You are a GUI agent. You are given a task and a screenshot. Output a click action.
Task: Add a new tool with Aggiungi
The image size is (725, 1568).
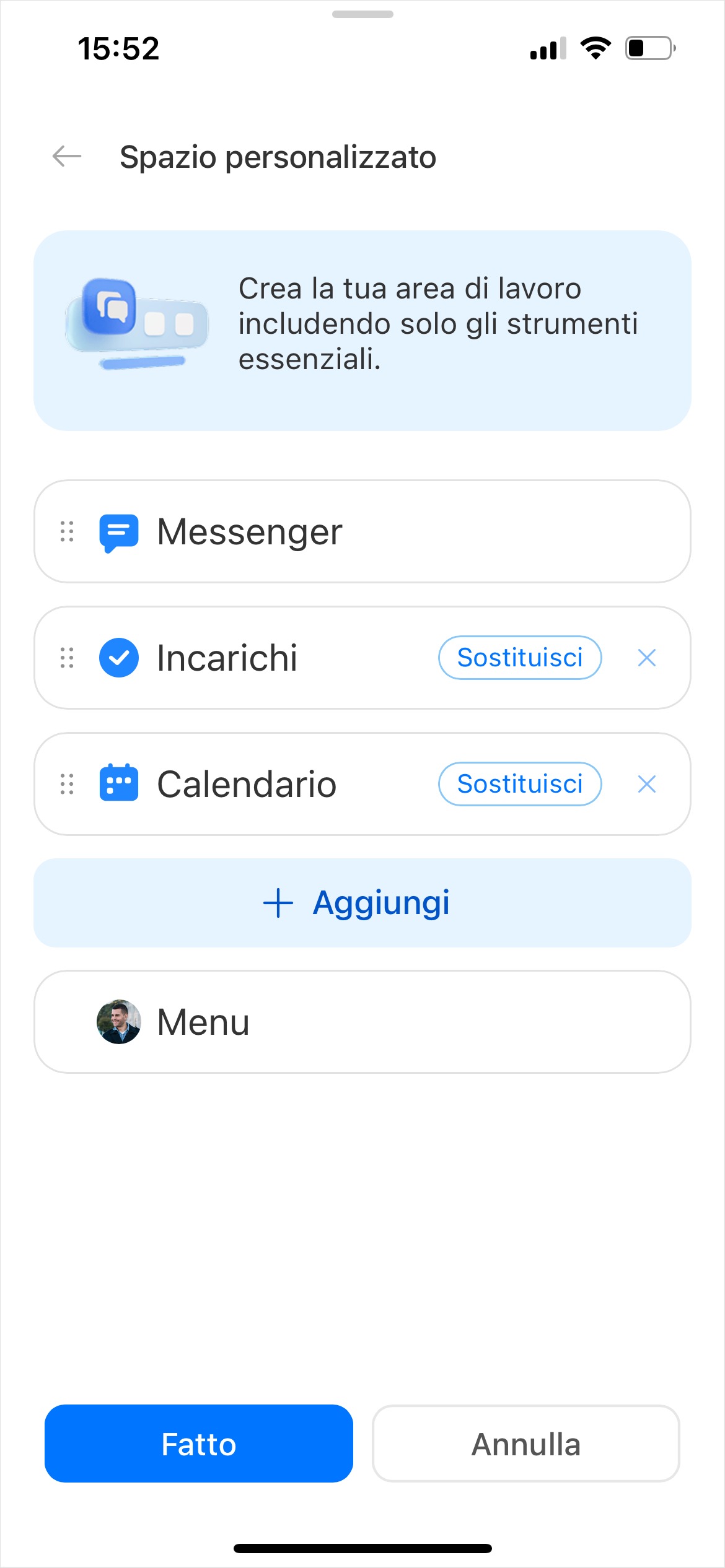click(362, 902)
